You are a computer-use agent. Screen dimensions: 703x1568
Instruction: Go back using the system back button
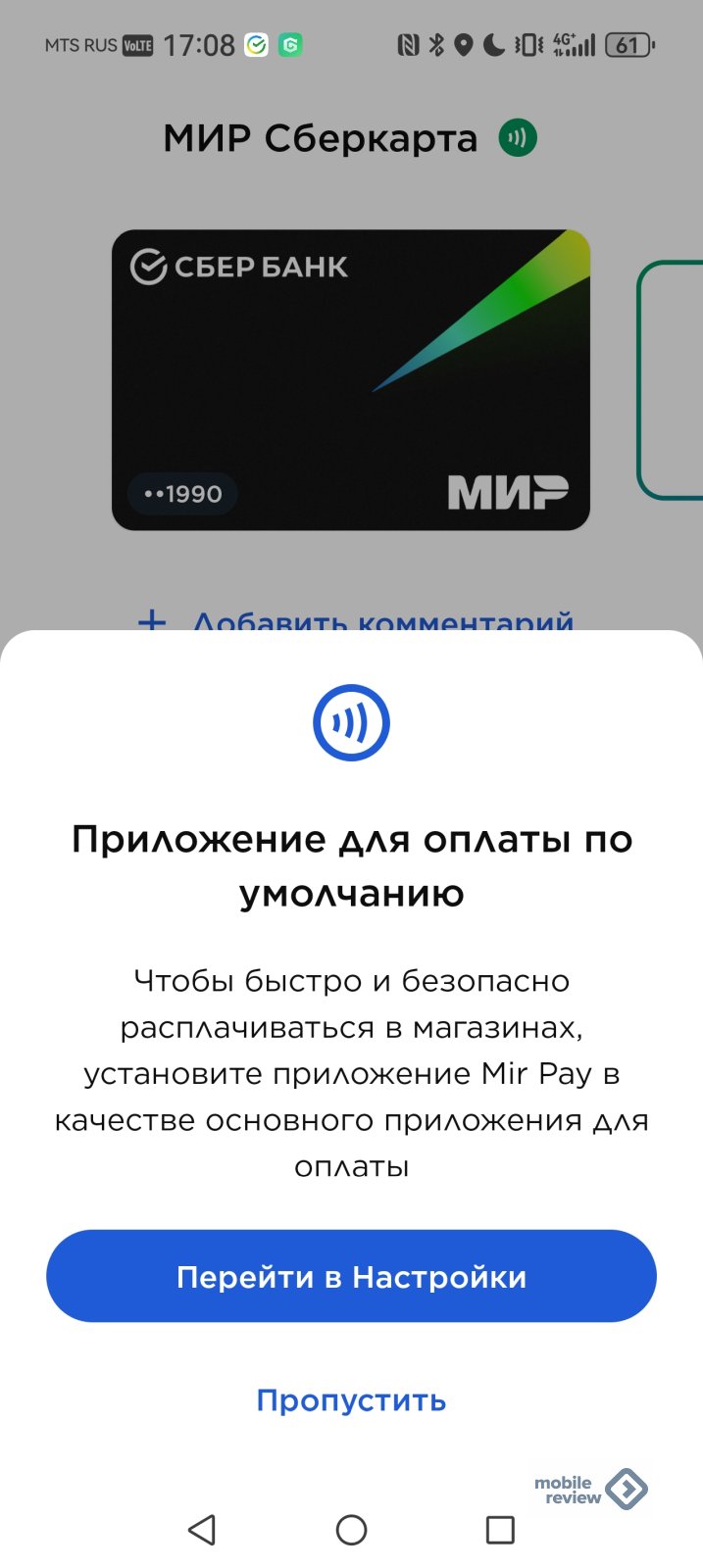tap(202, 1530)
